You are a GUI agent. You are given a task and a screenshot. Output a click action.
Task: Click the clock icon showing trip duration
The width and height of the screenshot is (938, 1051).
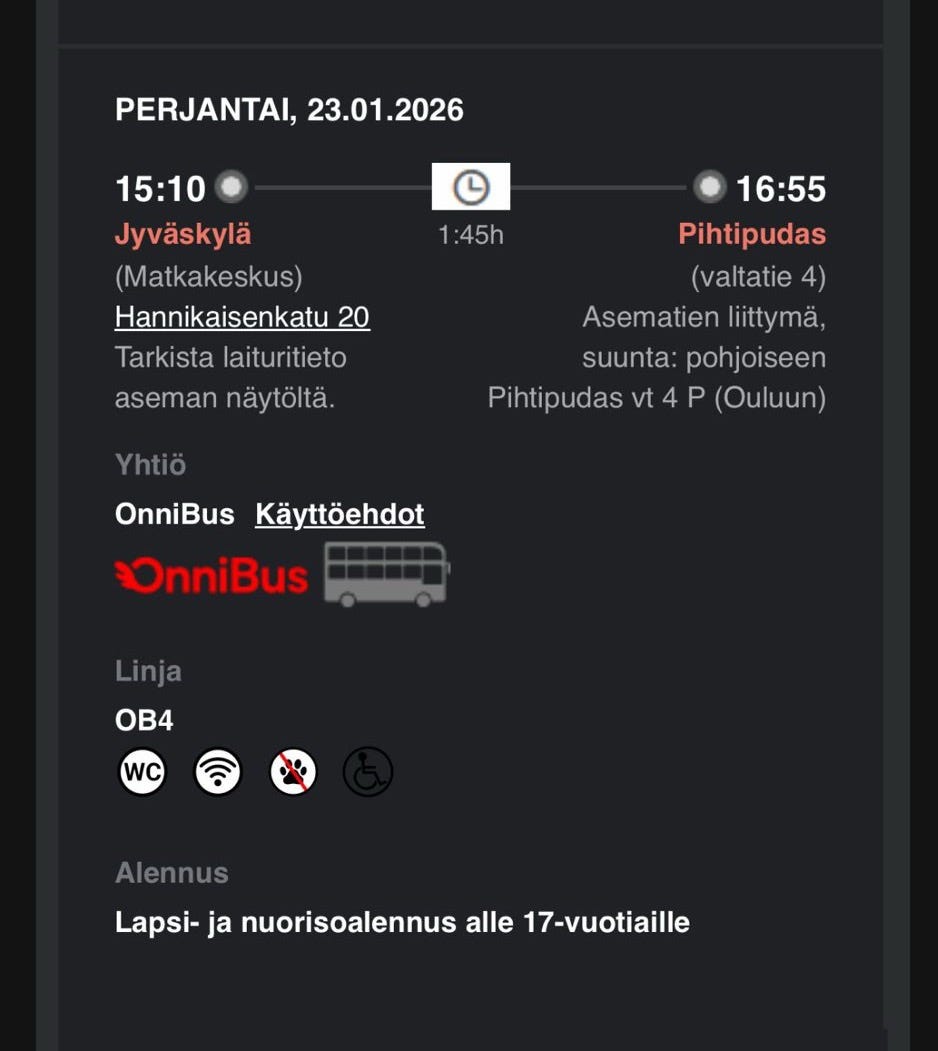point(470,186)
